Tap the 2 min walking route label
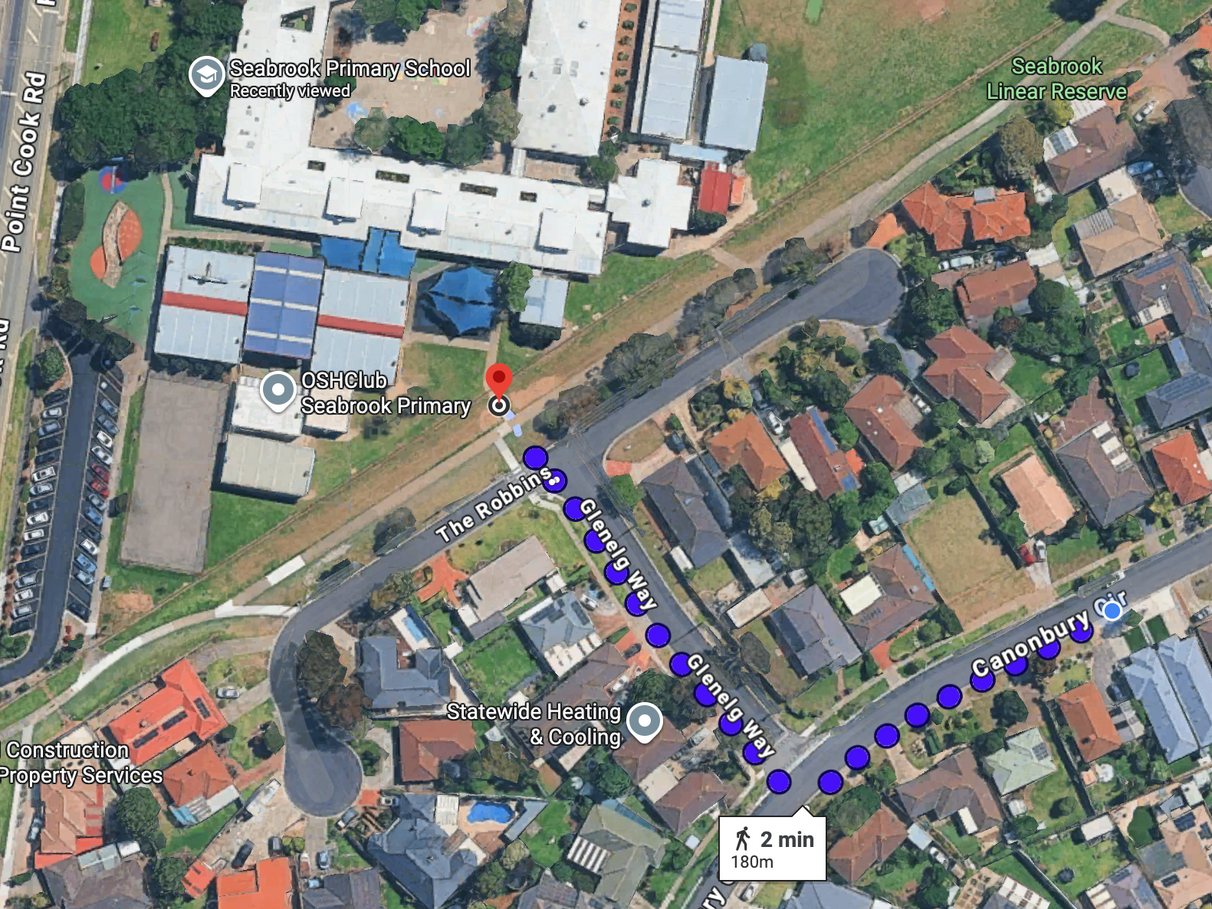 click(x=775, y=848)
